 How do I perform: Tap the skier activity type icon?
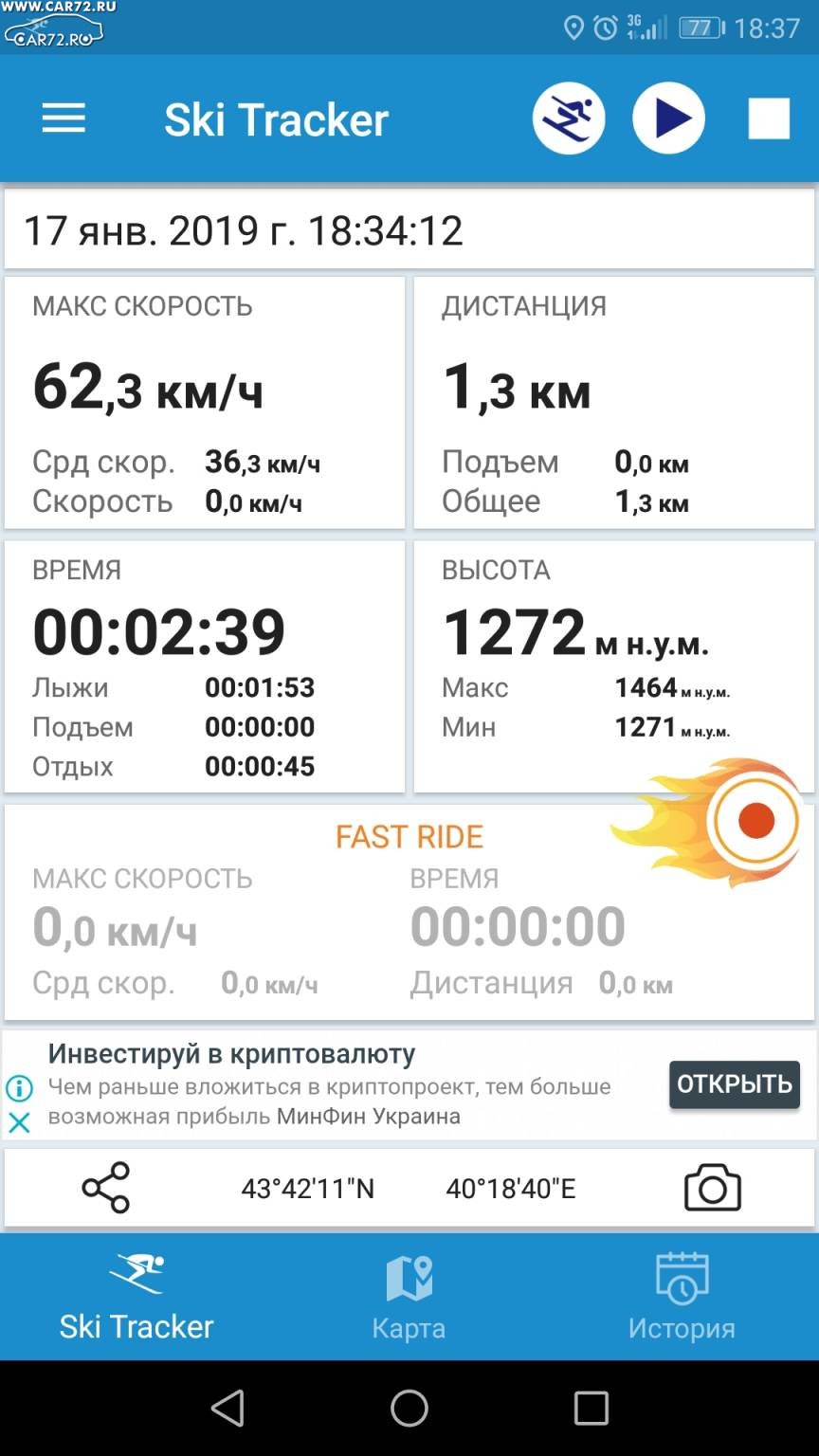(x=569, y=119)
